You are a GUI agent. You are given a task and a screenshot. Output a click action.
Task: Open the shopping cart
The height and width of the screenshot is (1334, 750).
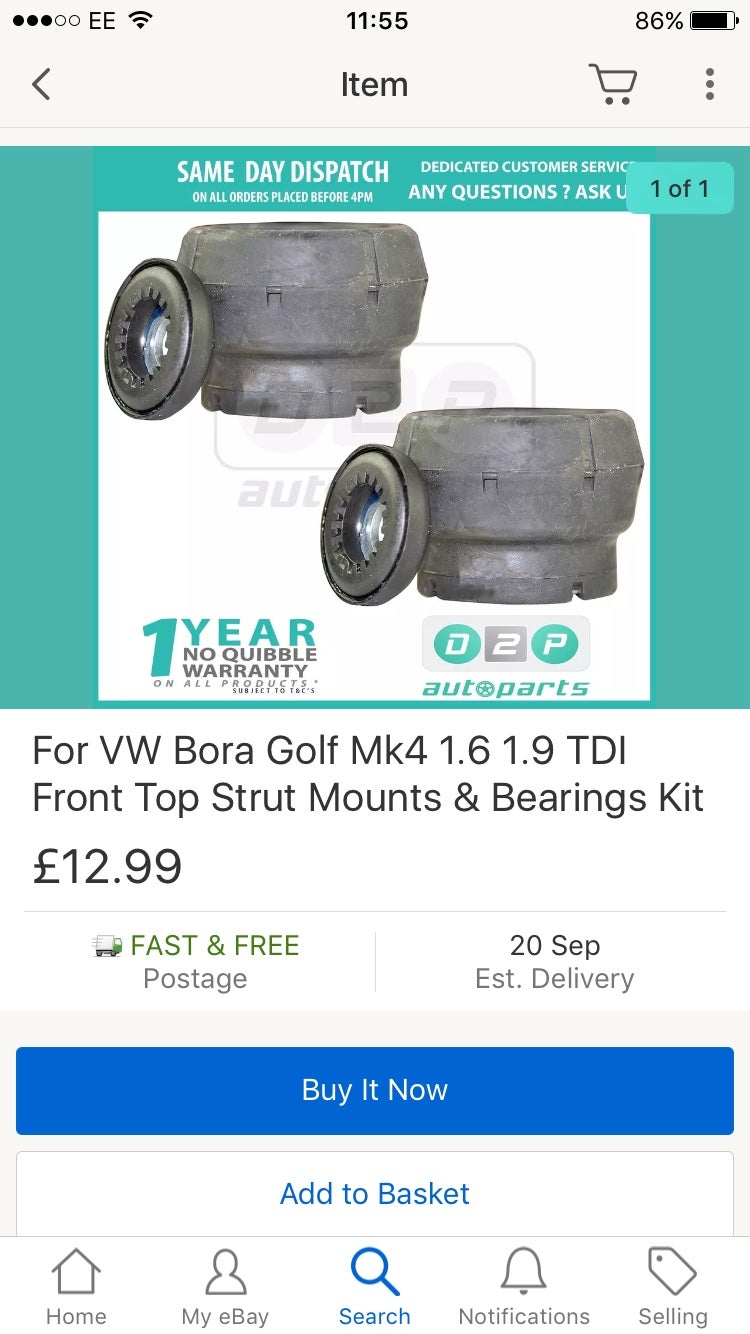click(612, 85)
